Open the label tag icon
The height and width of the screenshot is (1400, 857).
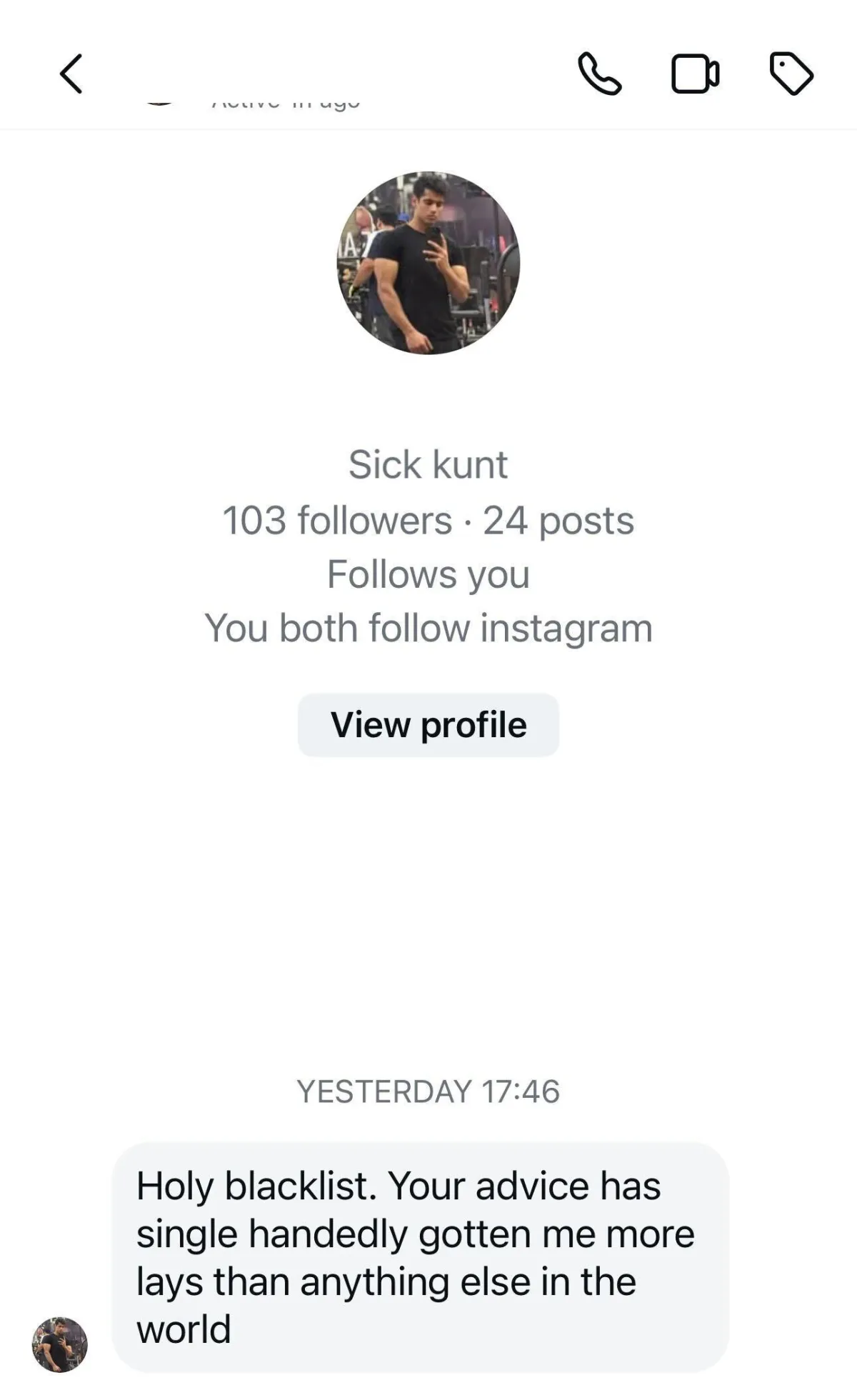coord(791,74)
